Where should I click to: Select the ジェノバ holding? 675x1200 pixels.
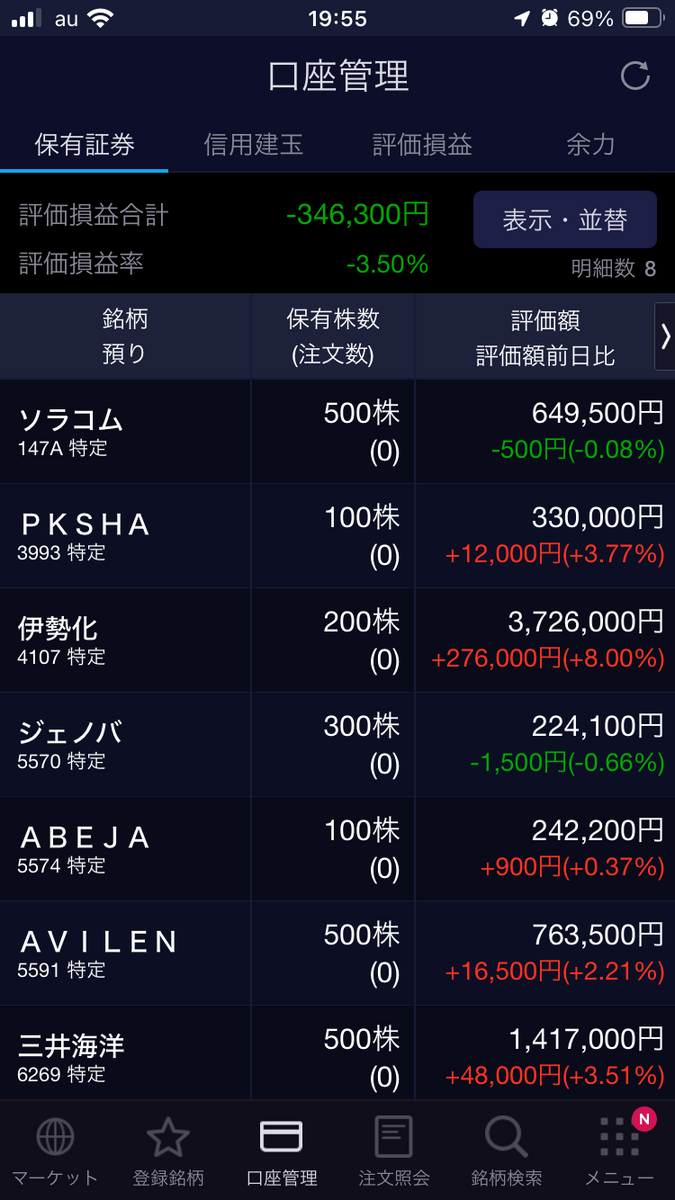click(337, 744)
